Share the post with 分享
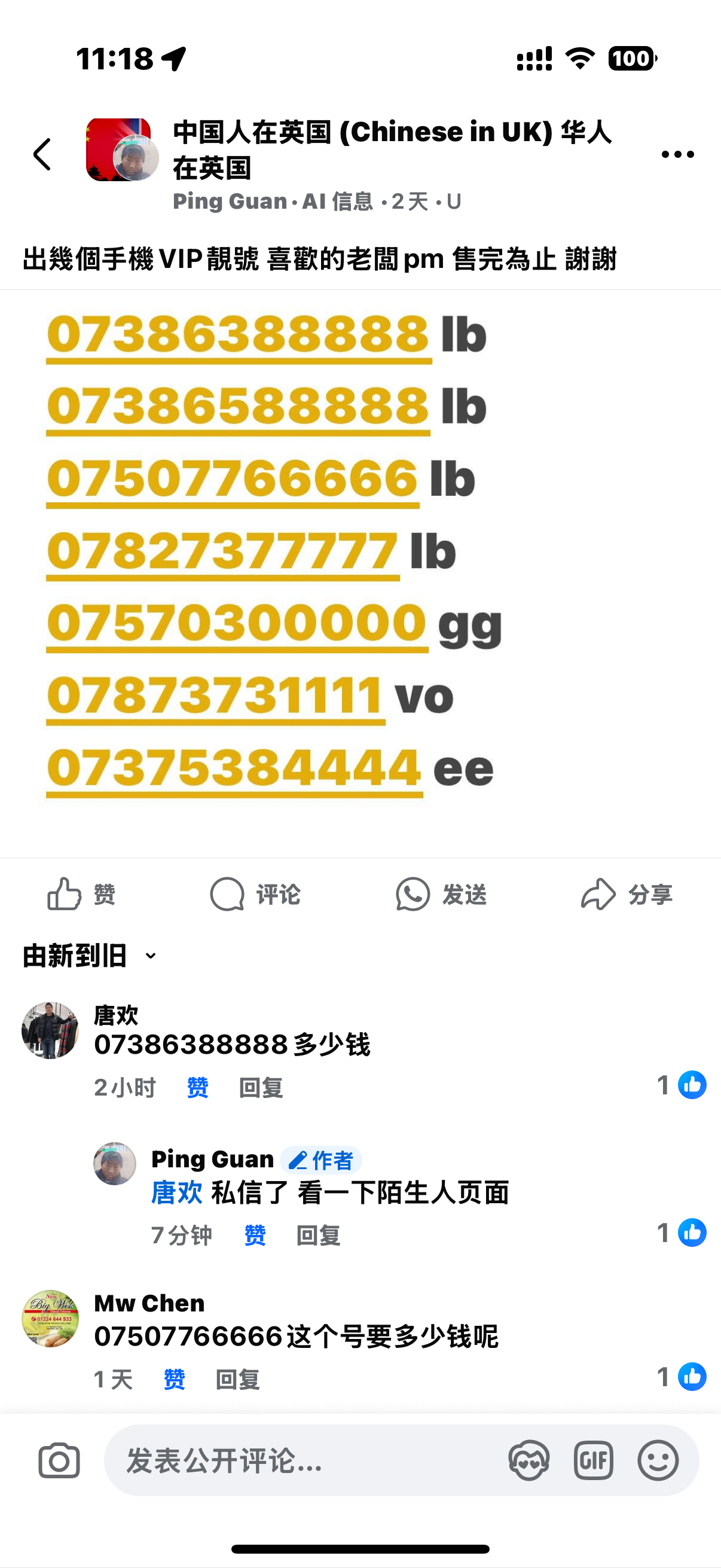The width and height of the screenshot is (721, 1568). click(627, 894)
